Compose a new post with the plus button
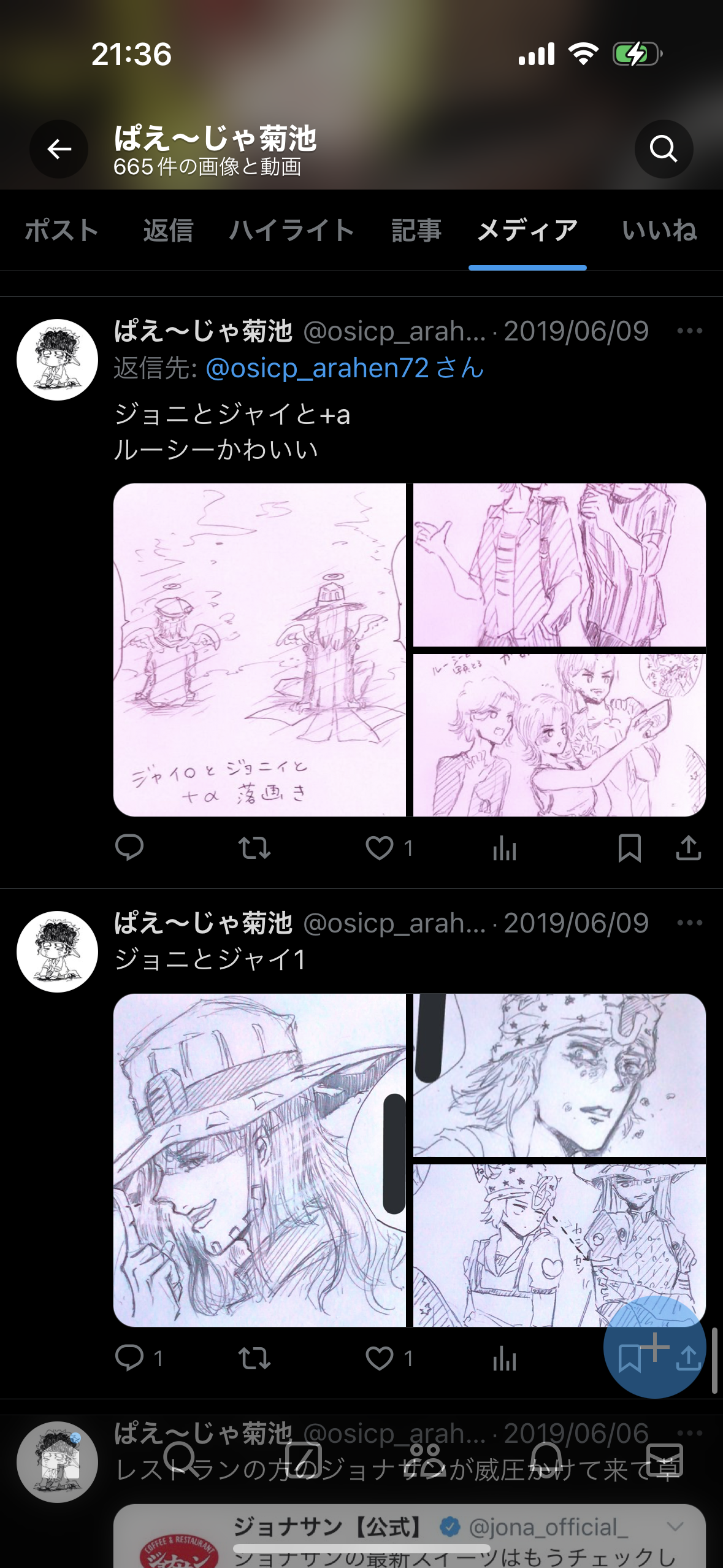 point(654,1347)
